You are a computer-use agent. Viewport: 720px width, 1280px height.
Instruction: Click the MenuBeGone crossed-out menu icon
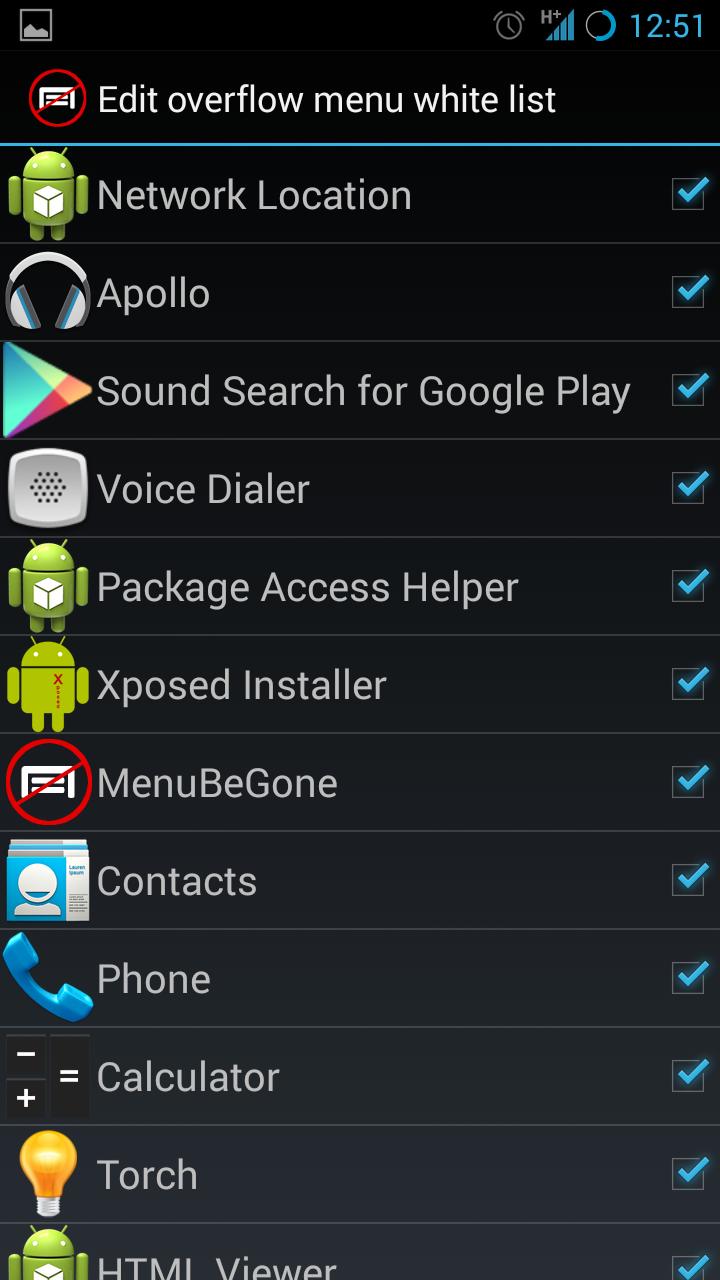(x=47, y=782)
